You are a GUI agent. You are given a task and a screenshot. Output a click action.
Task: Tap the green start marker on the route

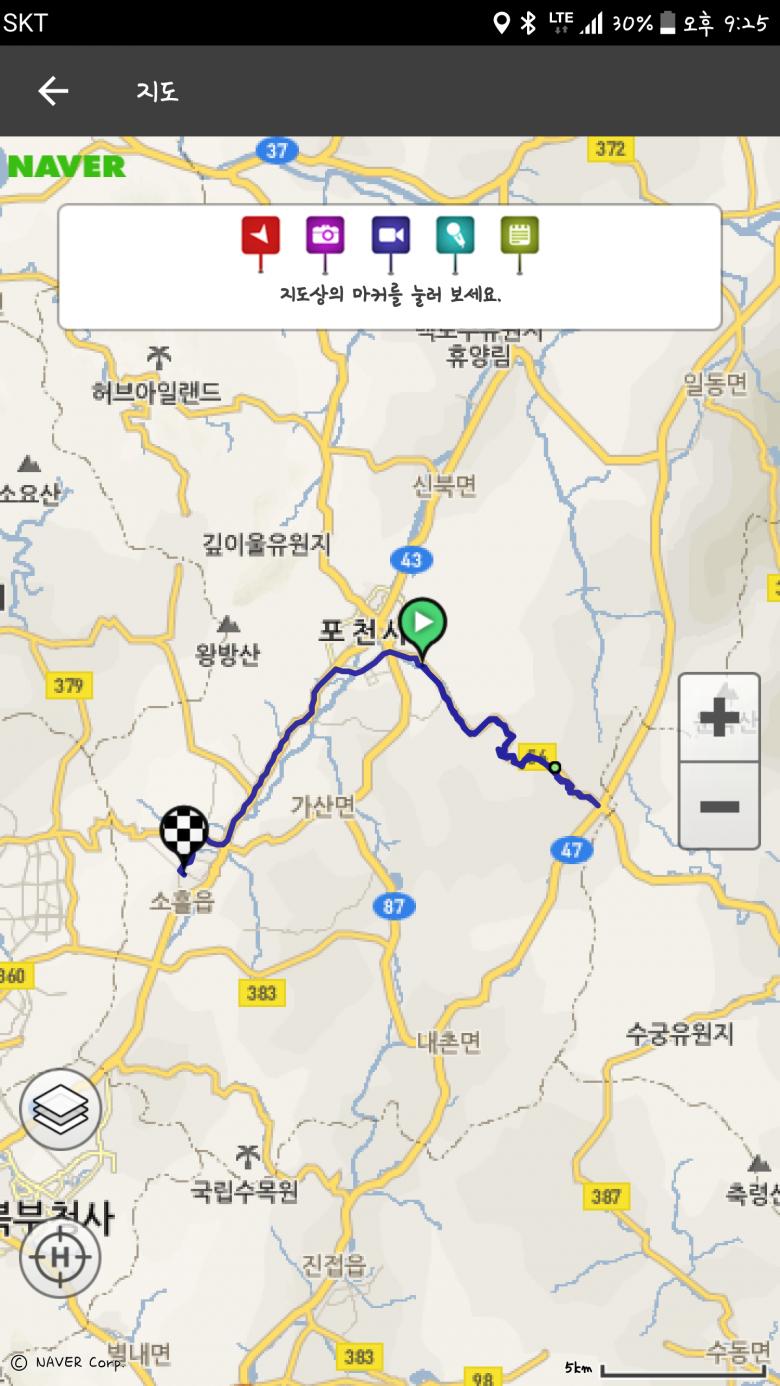pos(423,624)
